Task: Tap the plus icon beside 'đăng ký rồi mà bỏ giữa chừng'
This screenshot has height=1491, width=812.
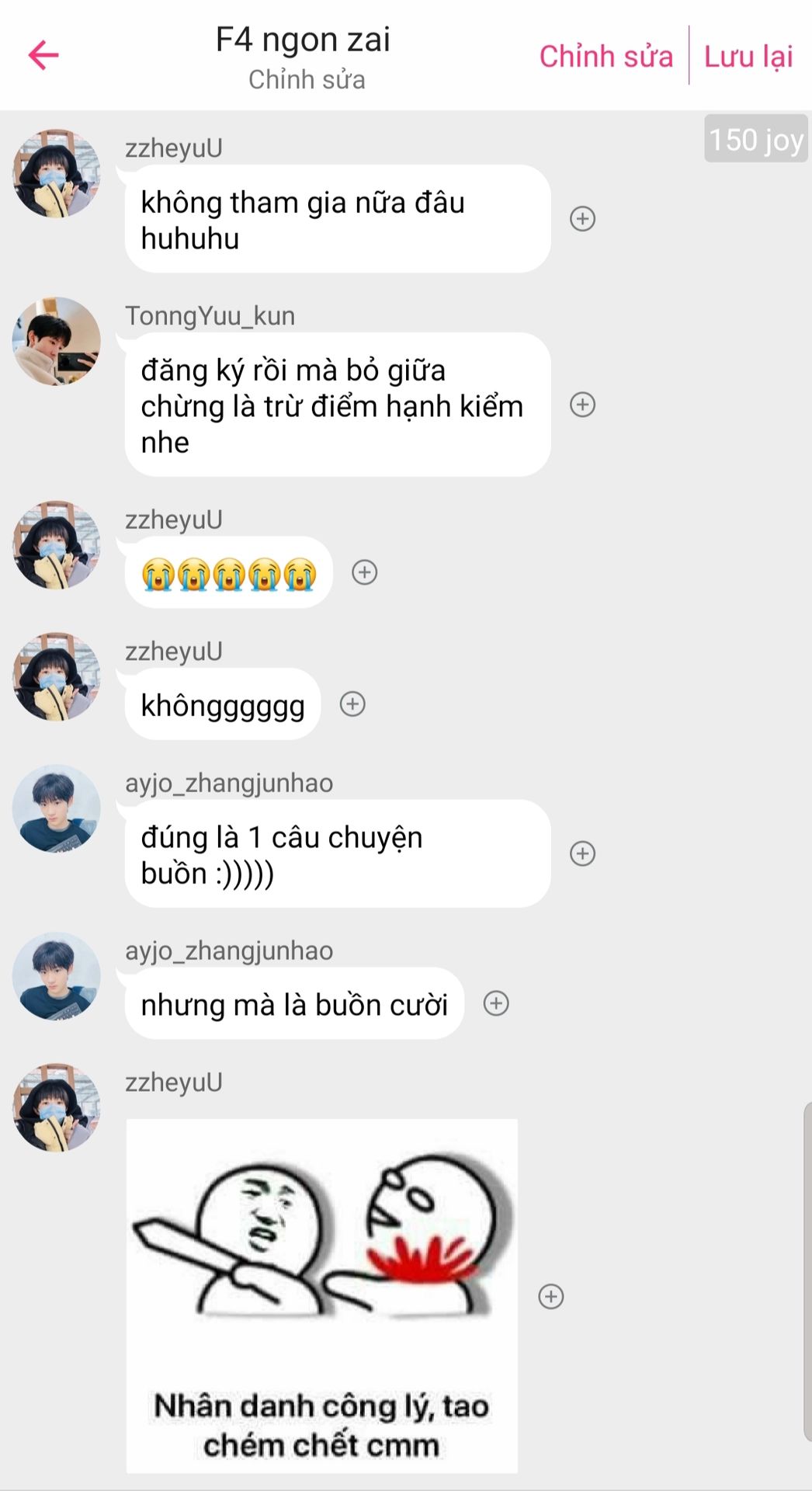Action: tap(582, 405)
